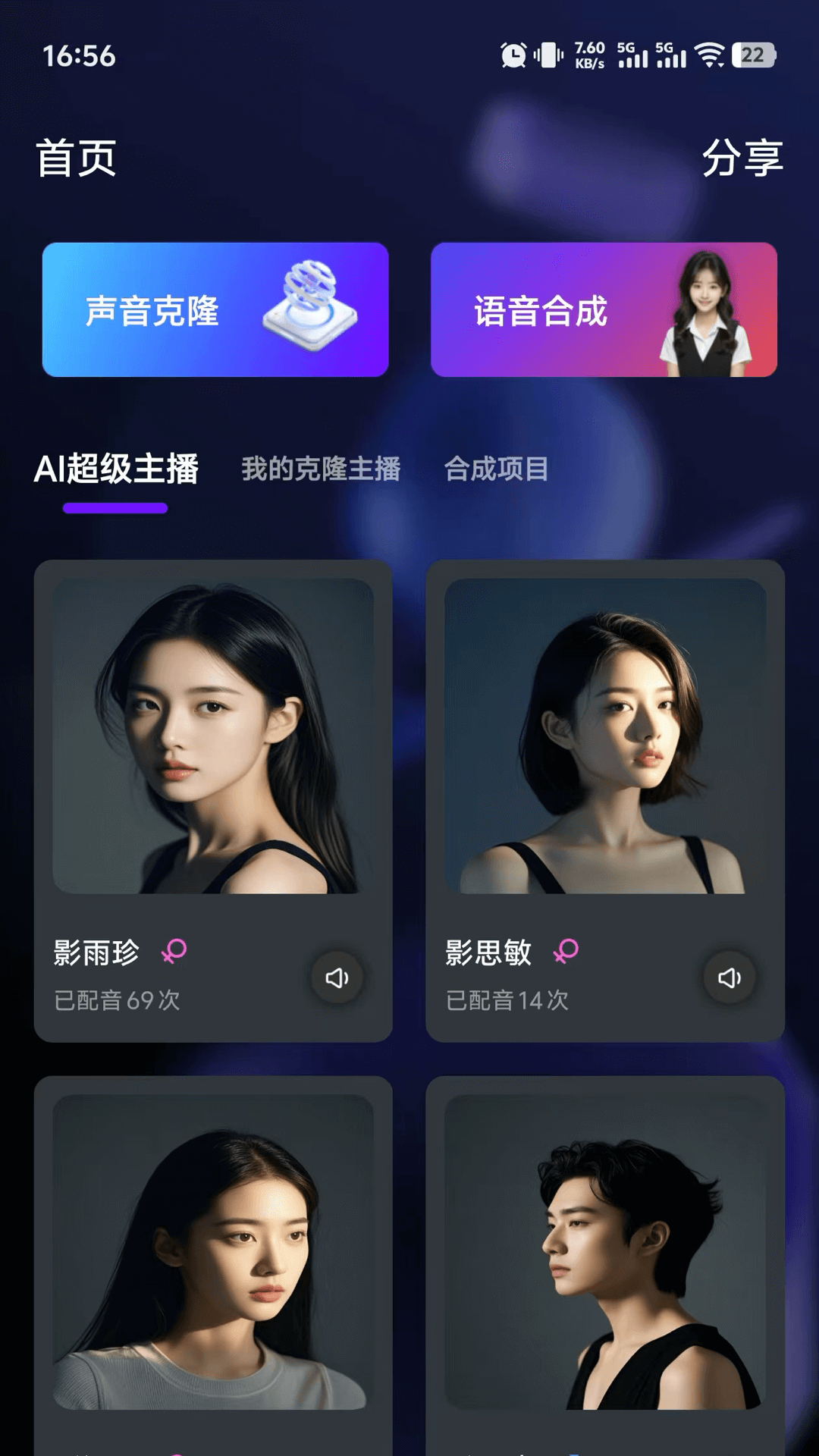Viewport: 819px width, 1456px height.
Task: Switch to 合成项目 tab
Action: (496, 469)
